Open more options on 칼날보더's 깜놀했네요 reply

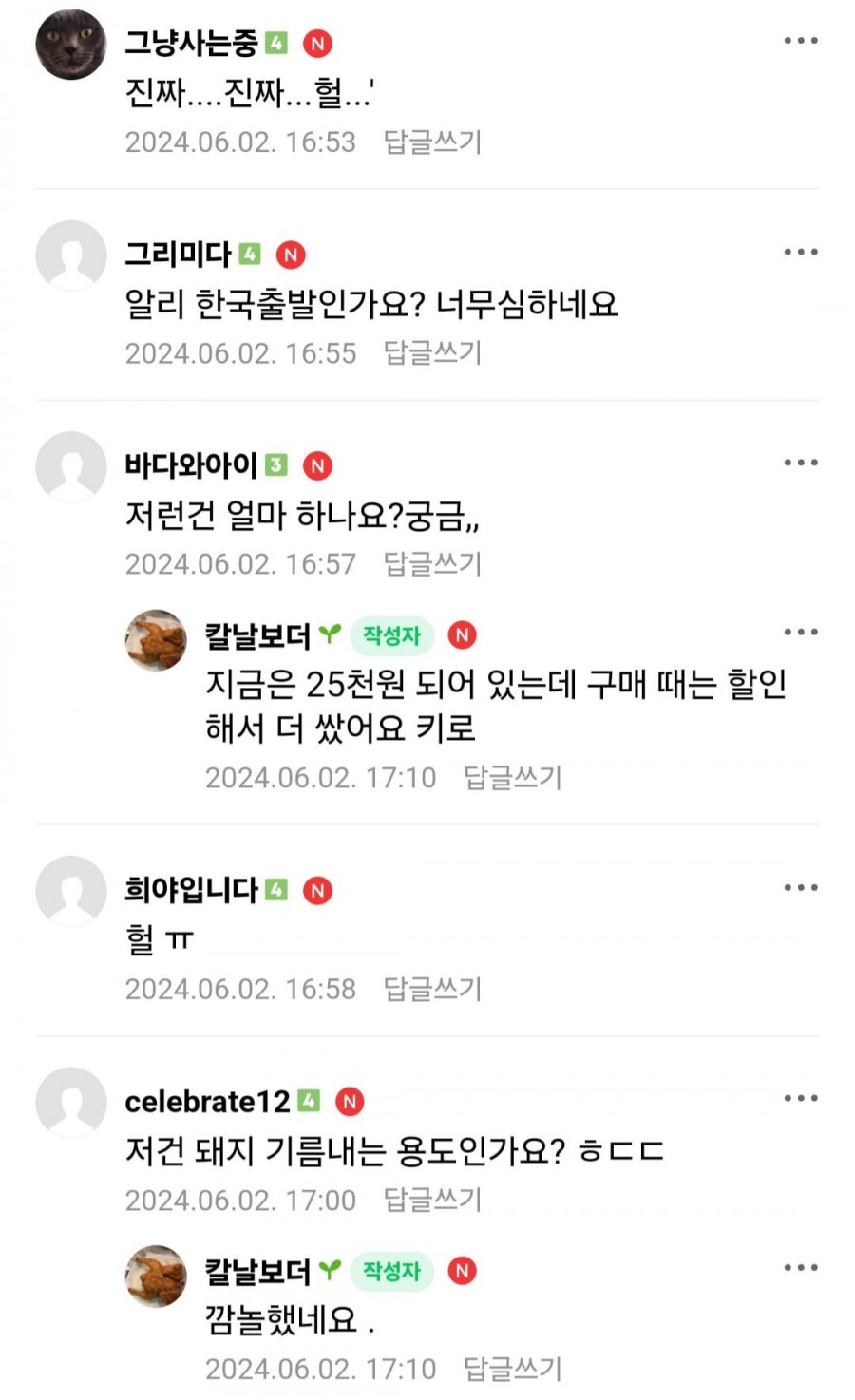[800, 1268]
